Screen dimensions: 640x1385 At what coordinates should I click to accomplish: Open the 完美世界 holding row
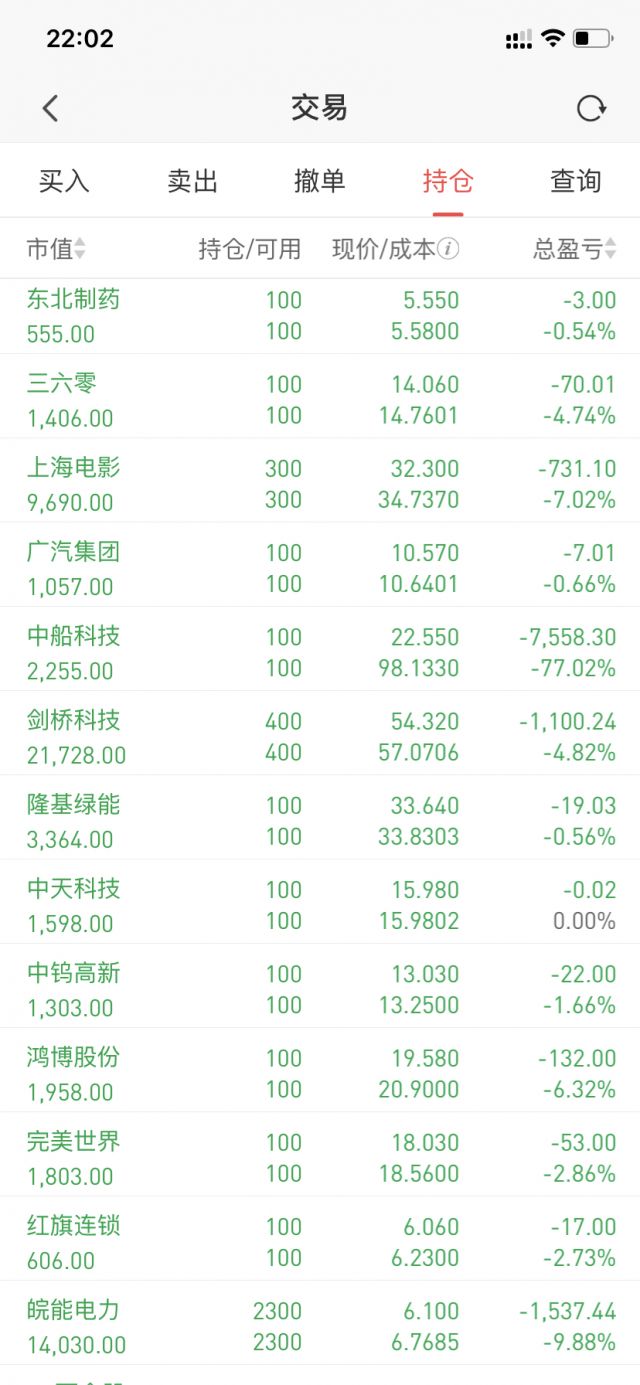click(320, 1154)
